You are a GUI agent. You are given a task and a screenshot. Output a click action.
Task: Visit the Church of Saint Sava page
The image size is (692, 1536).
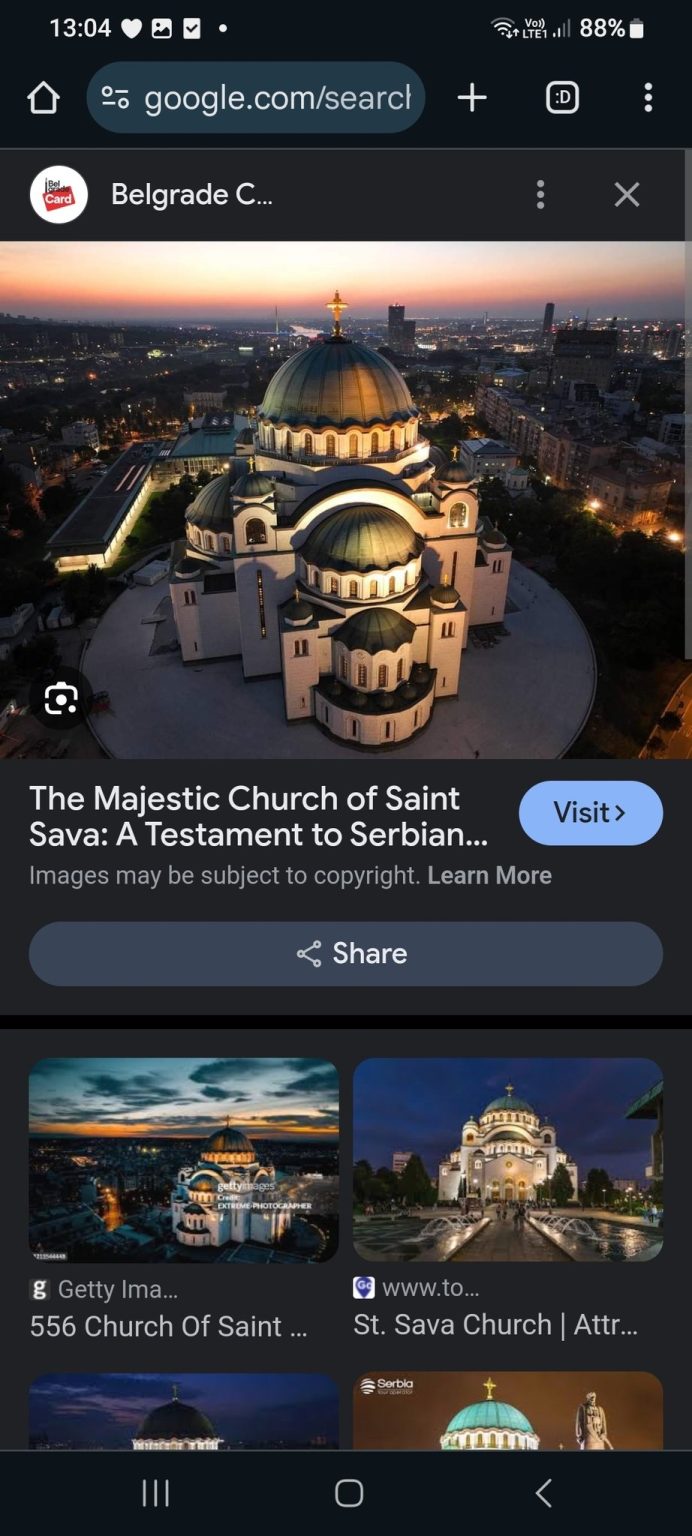[x=591, y=813]
